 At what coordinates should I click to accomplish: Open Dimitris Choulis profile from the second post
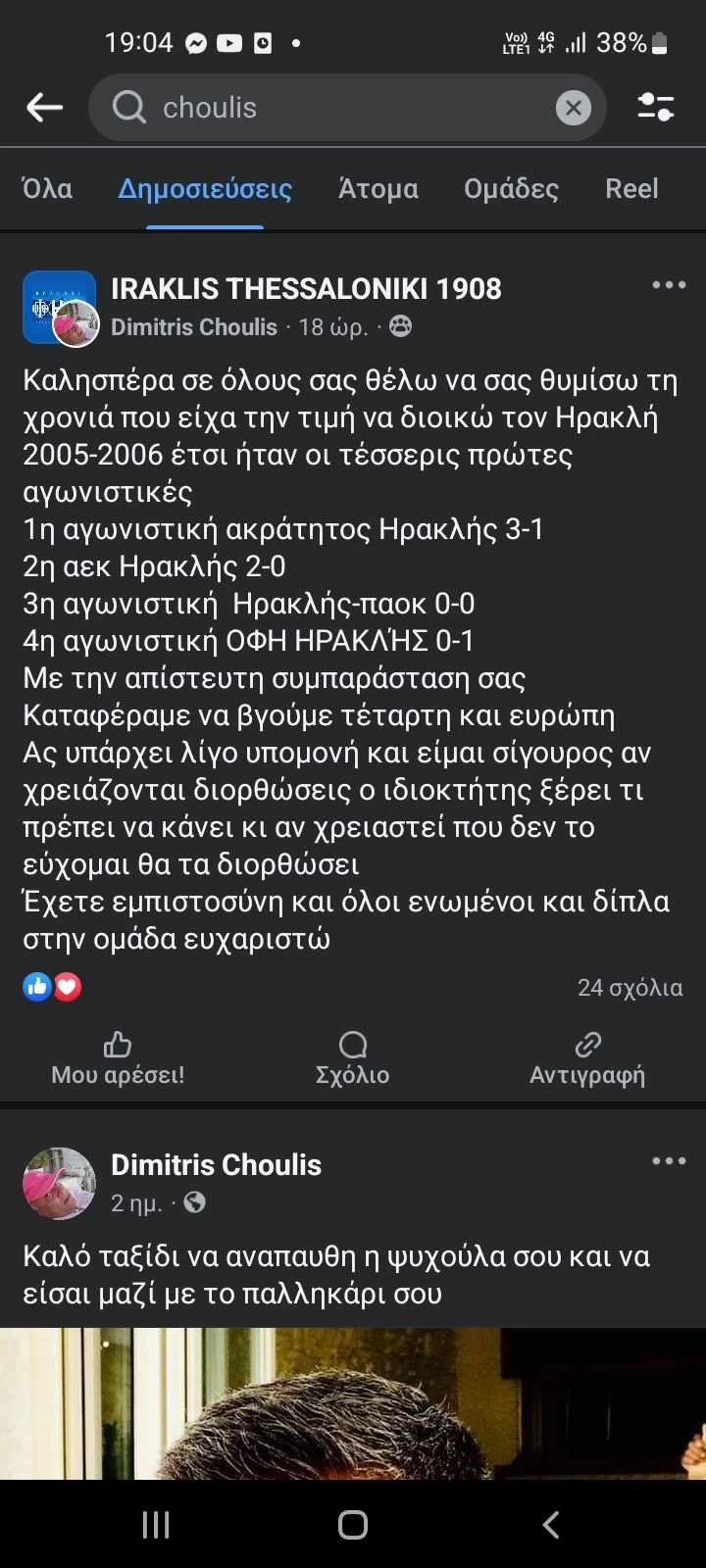point(216,1164)
